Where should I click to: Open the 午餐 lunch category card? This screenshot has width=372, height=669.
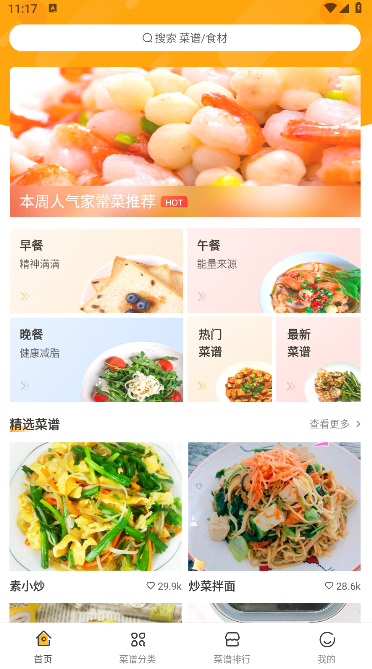tap(274, 271)
